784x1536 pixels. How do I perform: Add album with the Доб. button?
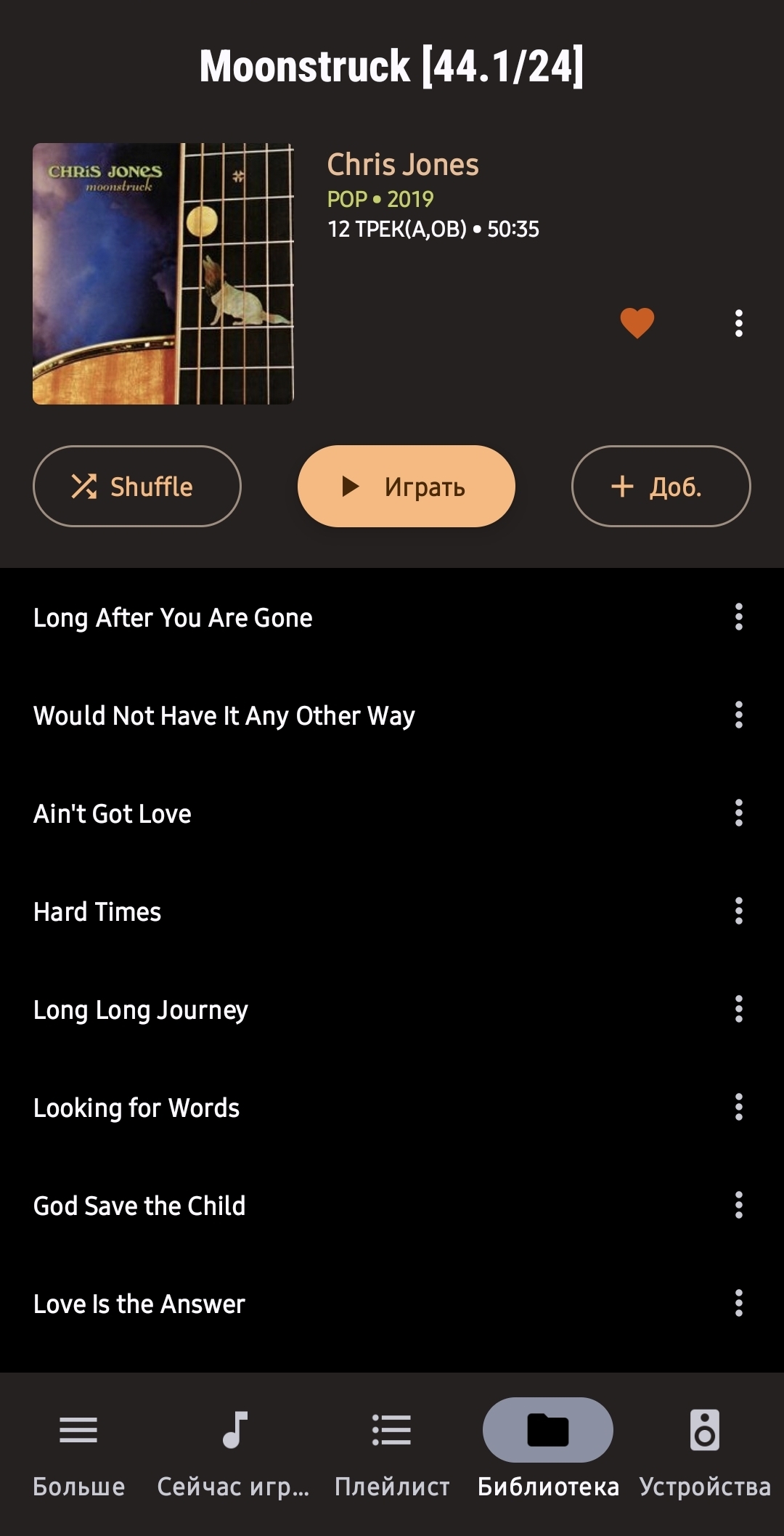(x=661, y=486)
